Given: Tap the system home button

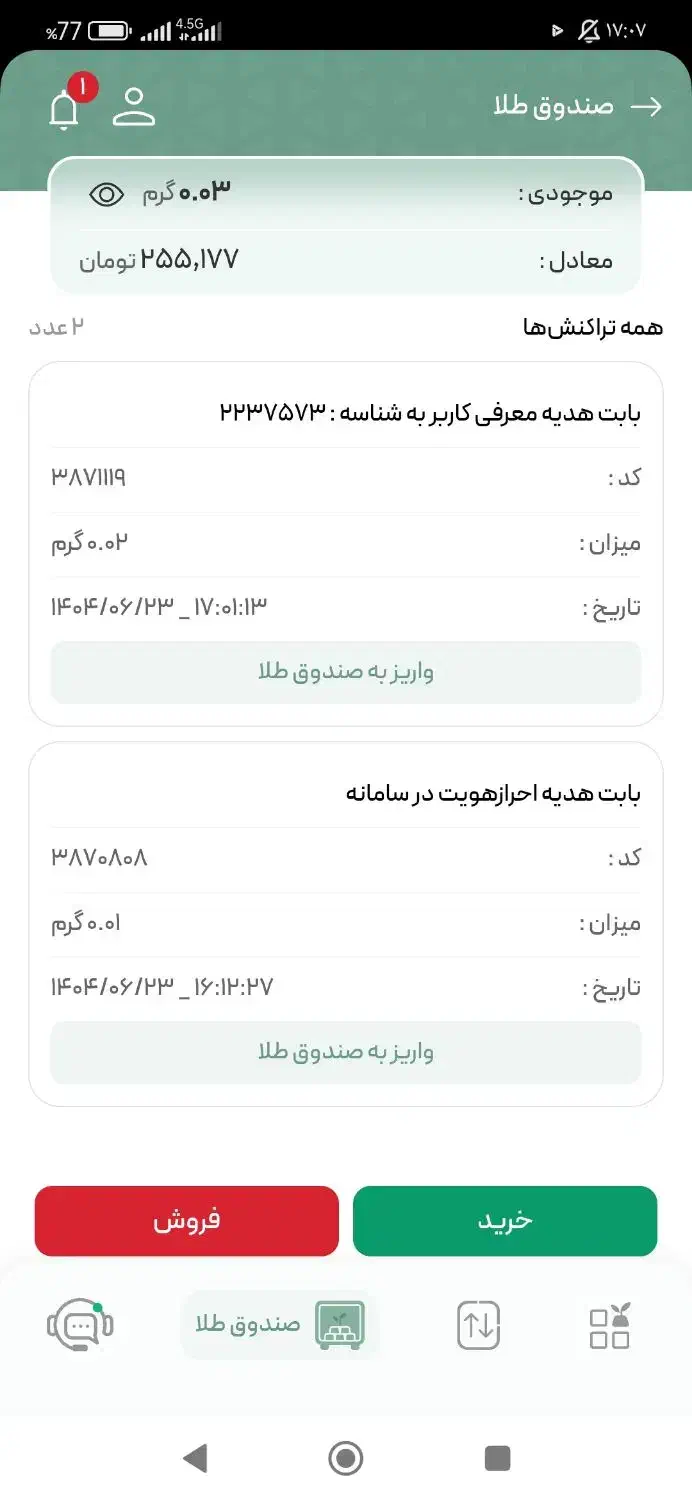Looking at the screenshot, I should 346,1459.
